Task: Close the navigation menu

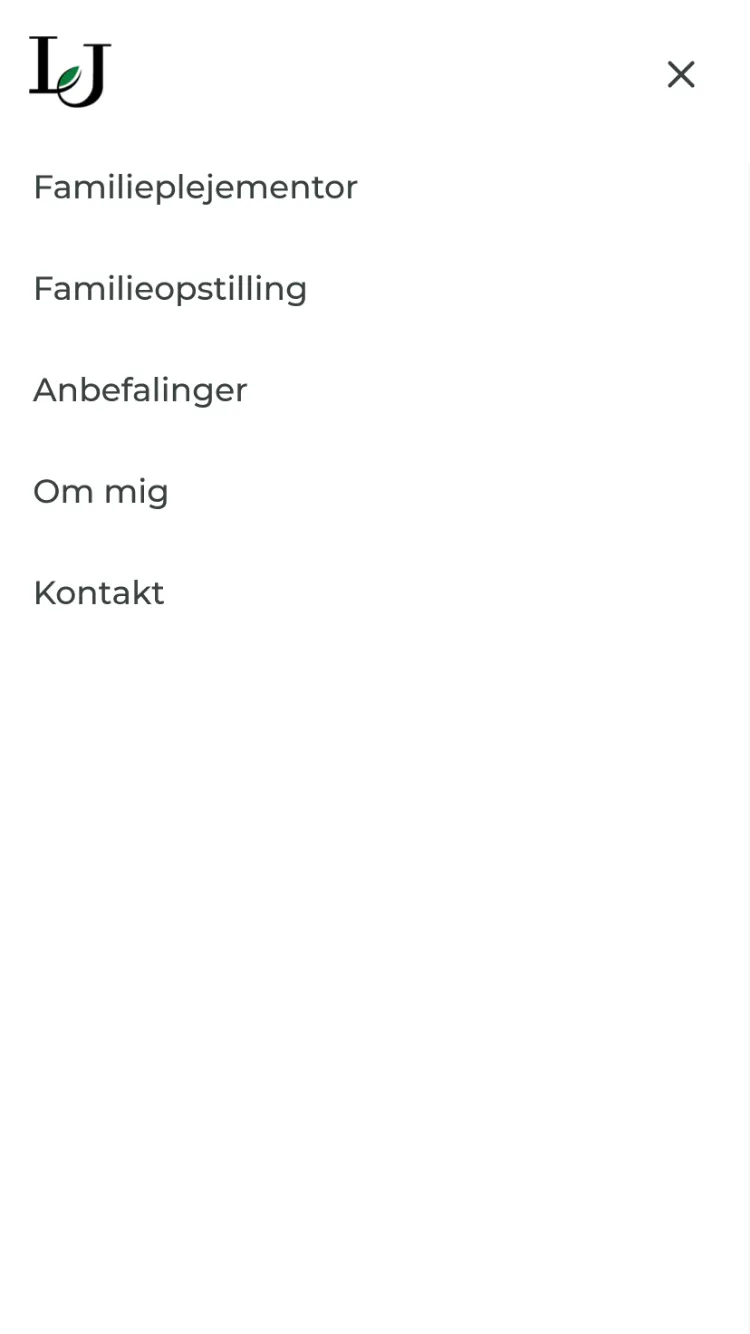Action: [681, 74]
